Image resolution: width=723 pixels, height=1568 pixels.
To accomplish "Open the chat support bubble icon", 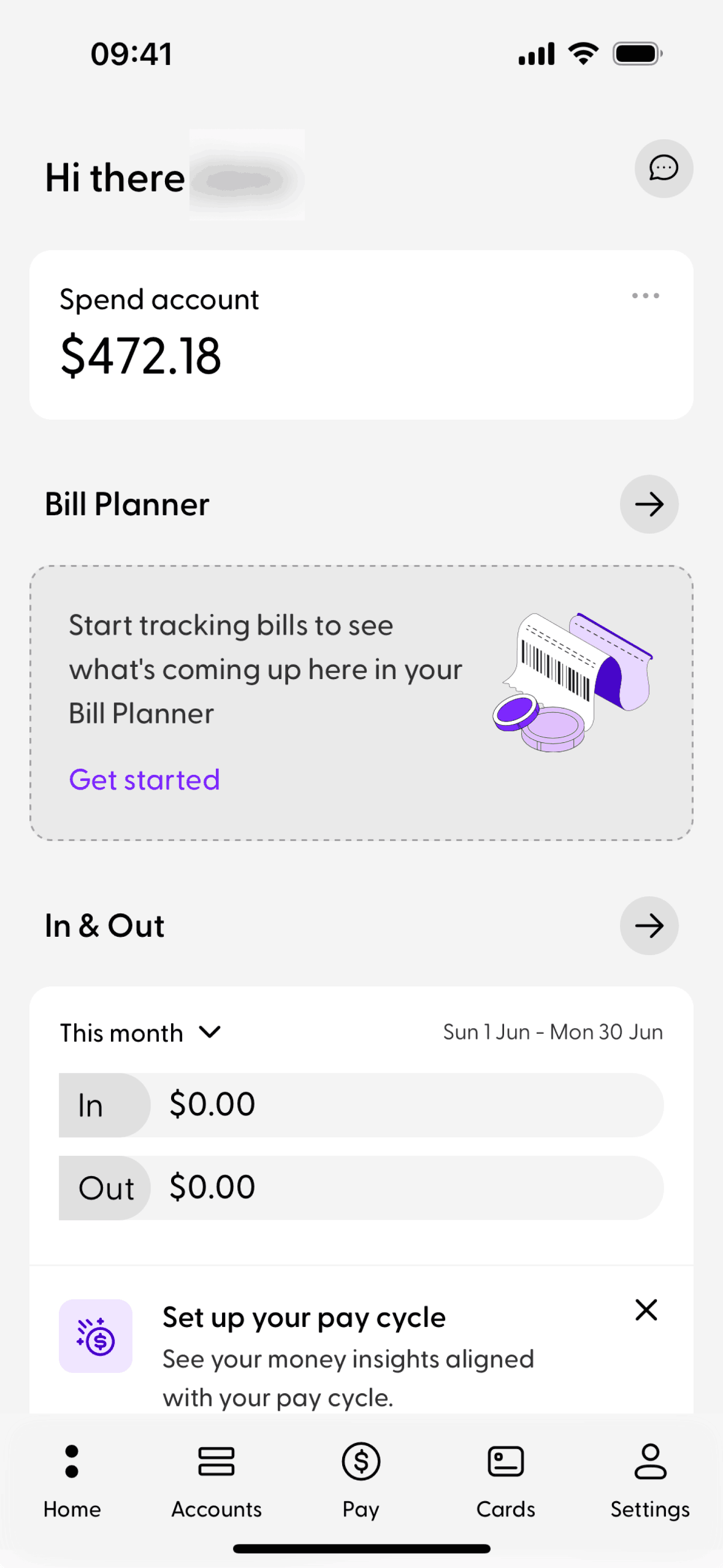I will click(663, 168).
